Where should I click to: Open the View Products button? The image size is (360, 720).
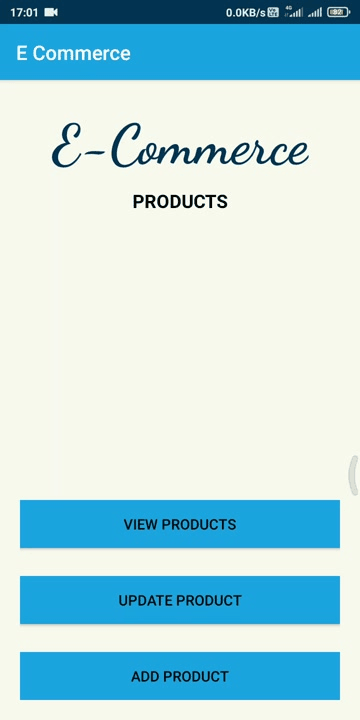pos(180,524)
